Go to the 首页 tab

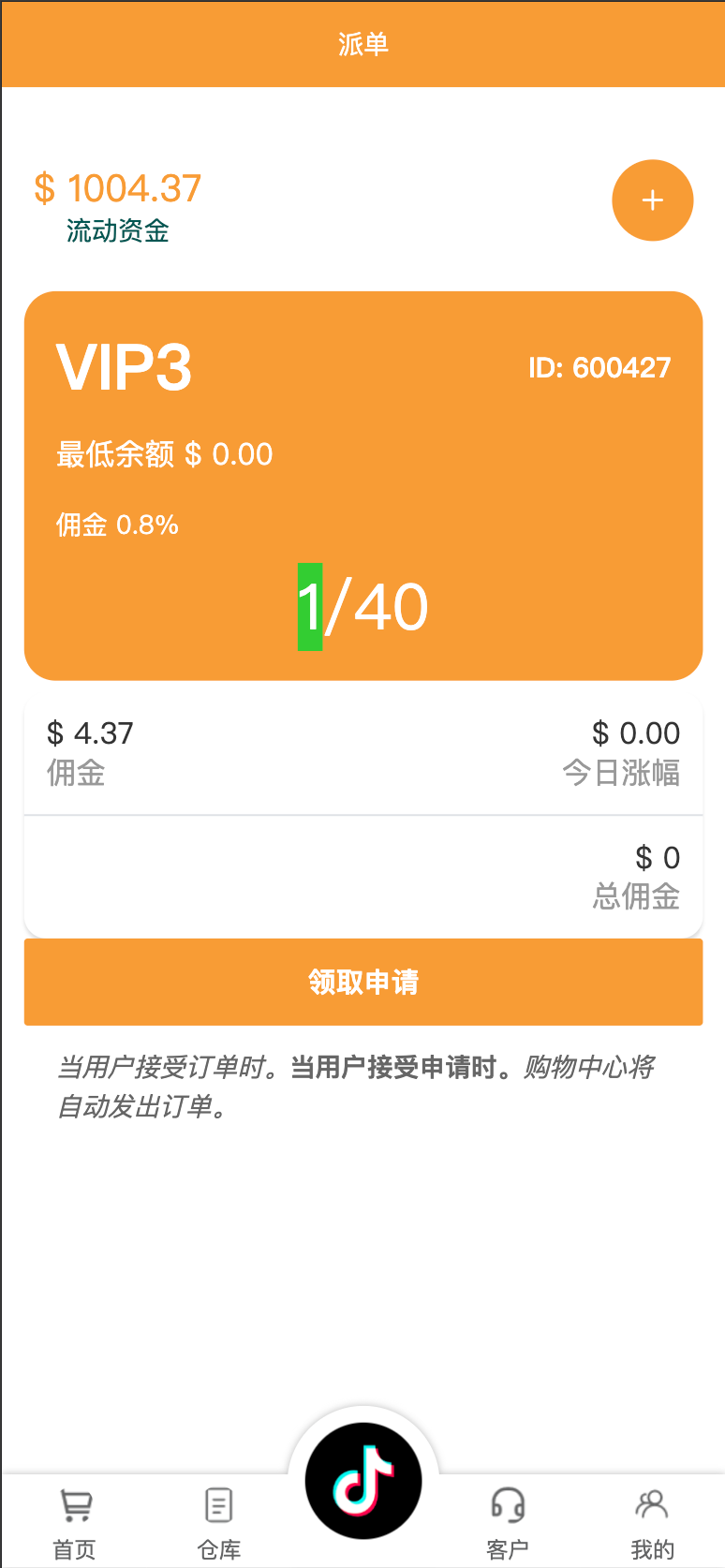pos(75,1522)
